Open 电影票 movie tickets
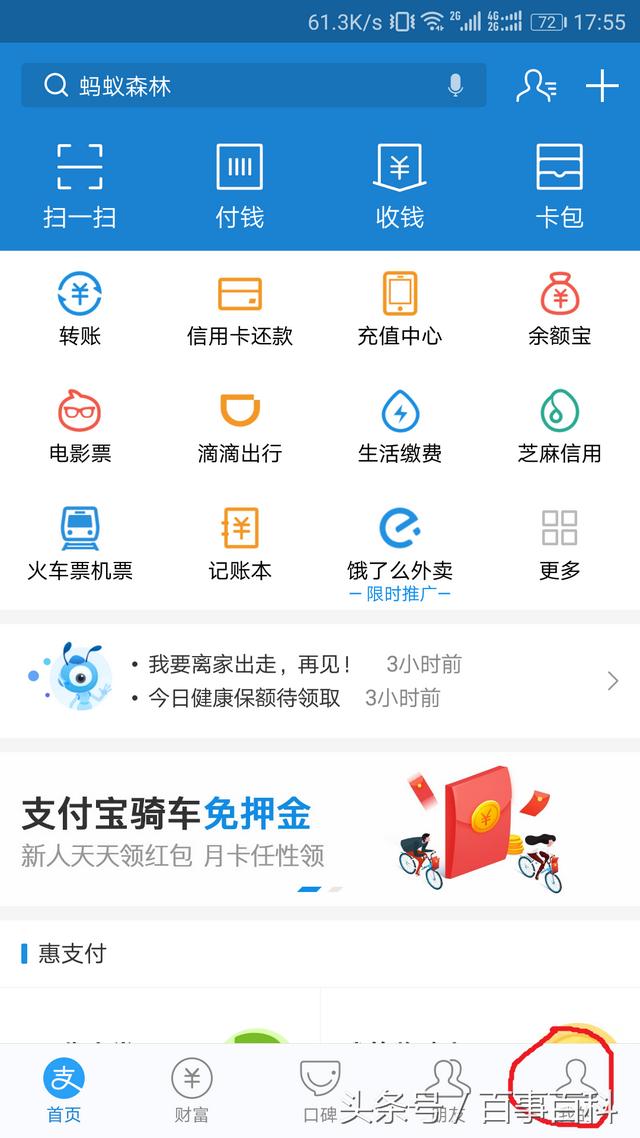 point(80,427)
